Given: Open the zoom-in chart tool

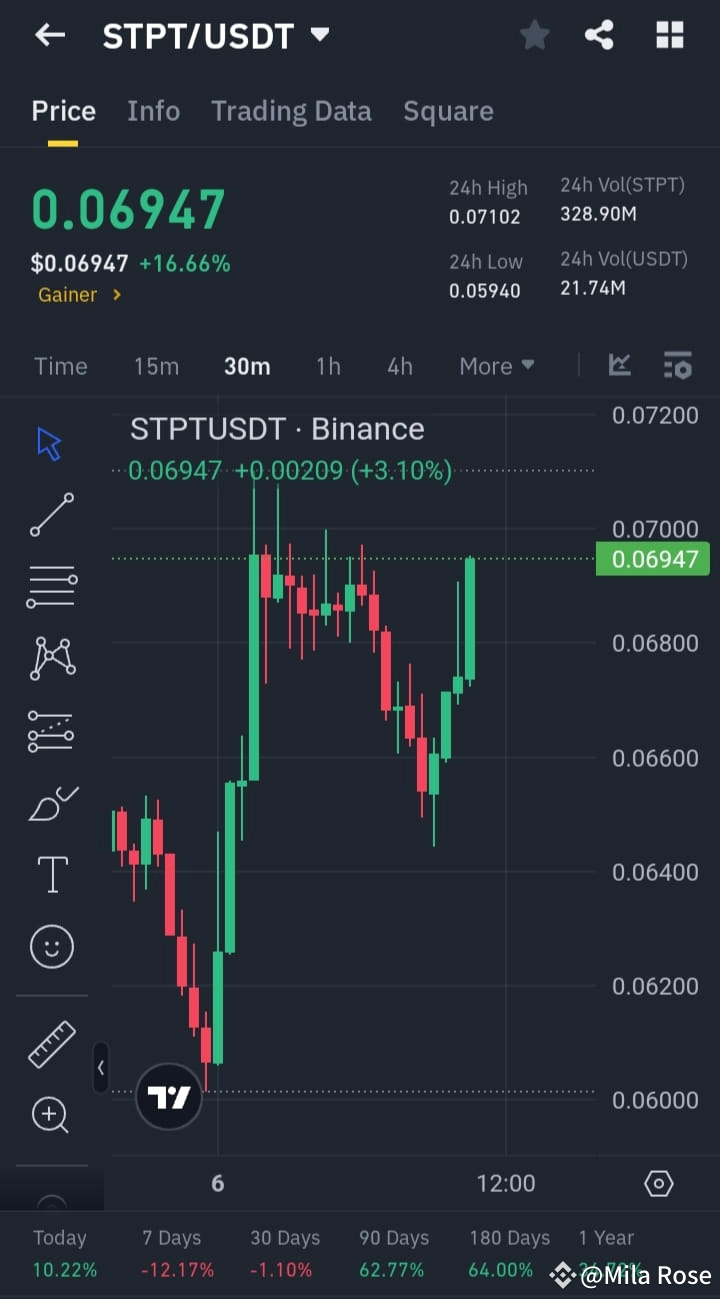Looking at the screenshot, I should click(50, 1114).
